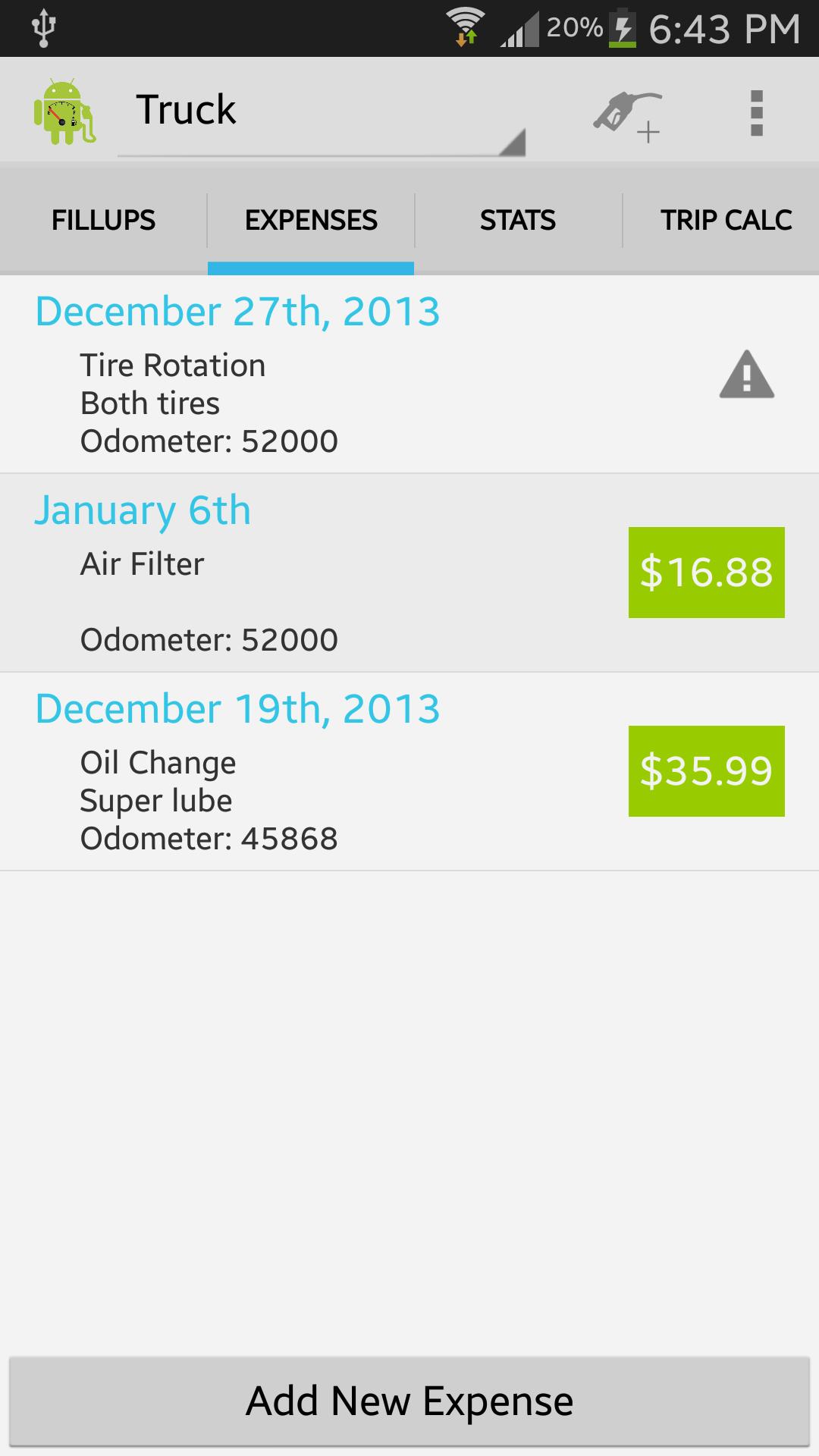The width and height of the screenshot is (819, 1456).
Task: Click the $16.88 Air Filter price badge
Action: (x=706, y=573)
